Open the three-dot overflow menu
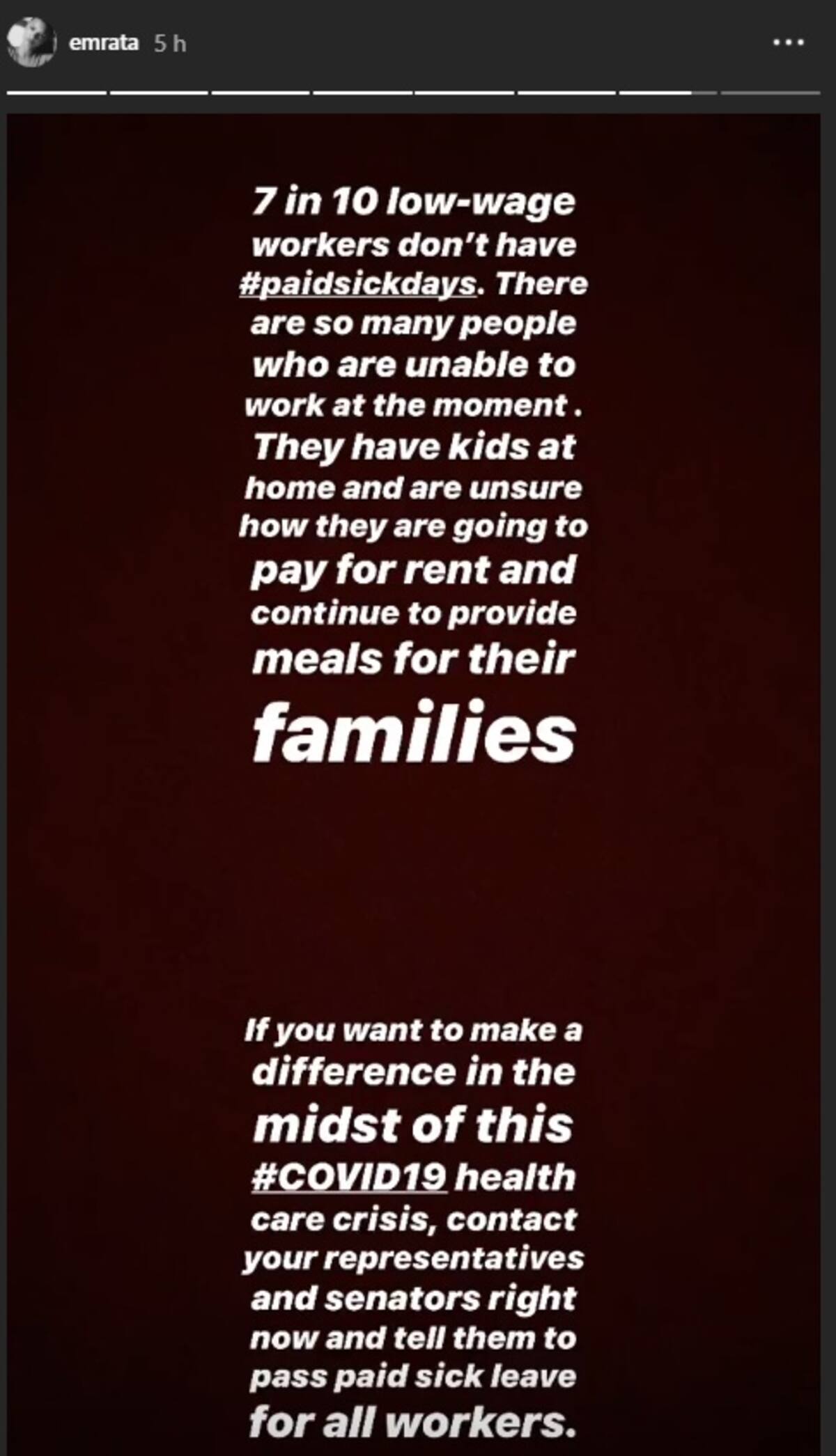836x1456 pixels. pos(789,43)
